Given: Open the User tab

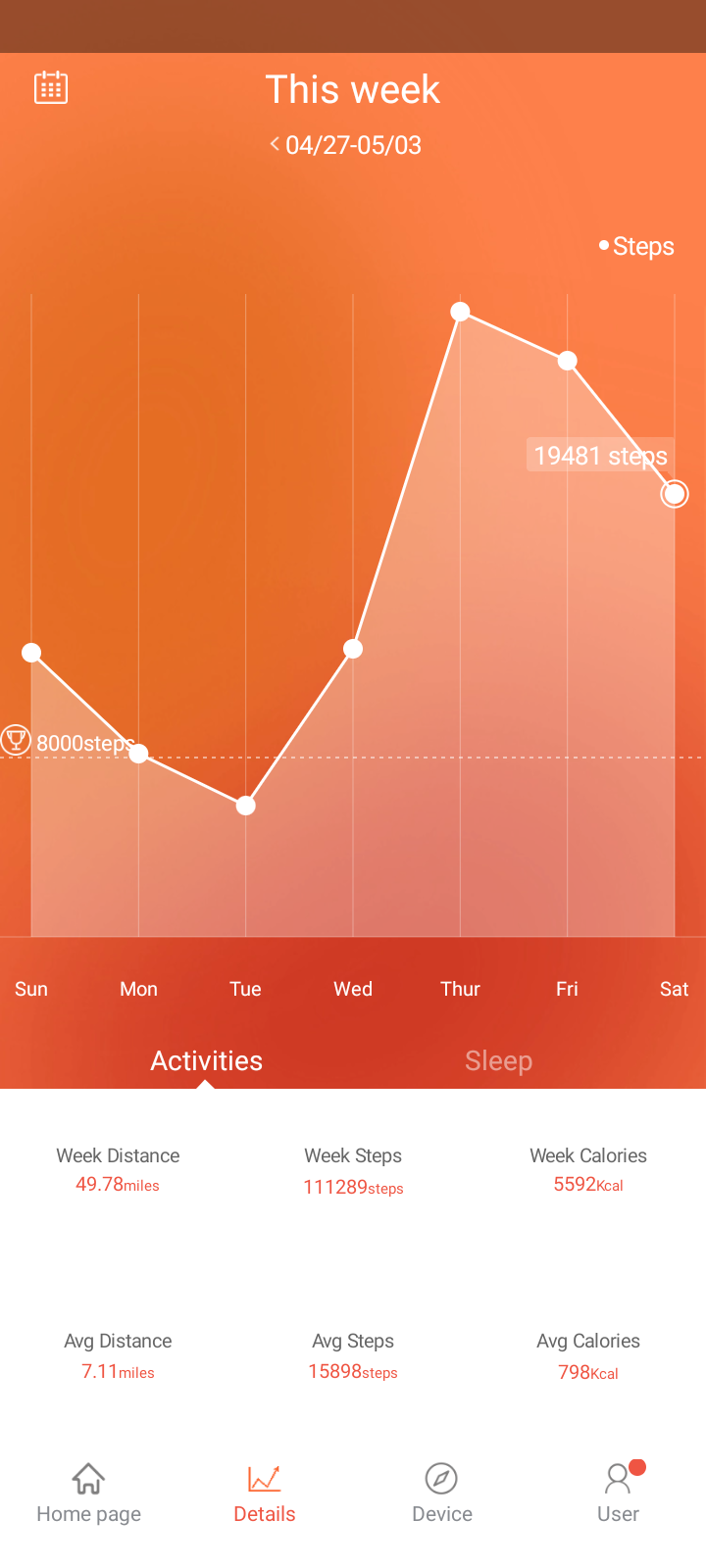Looking at the screenshot, I should (x=618, y=1494).
